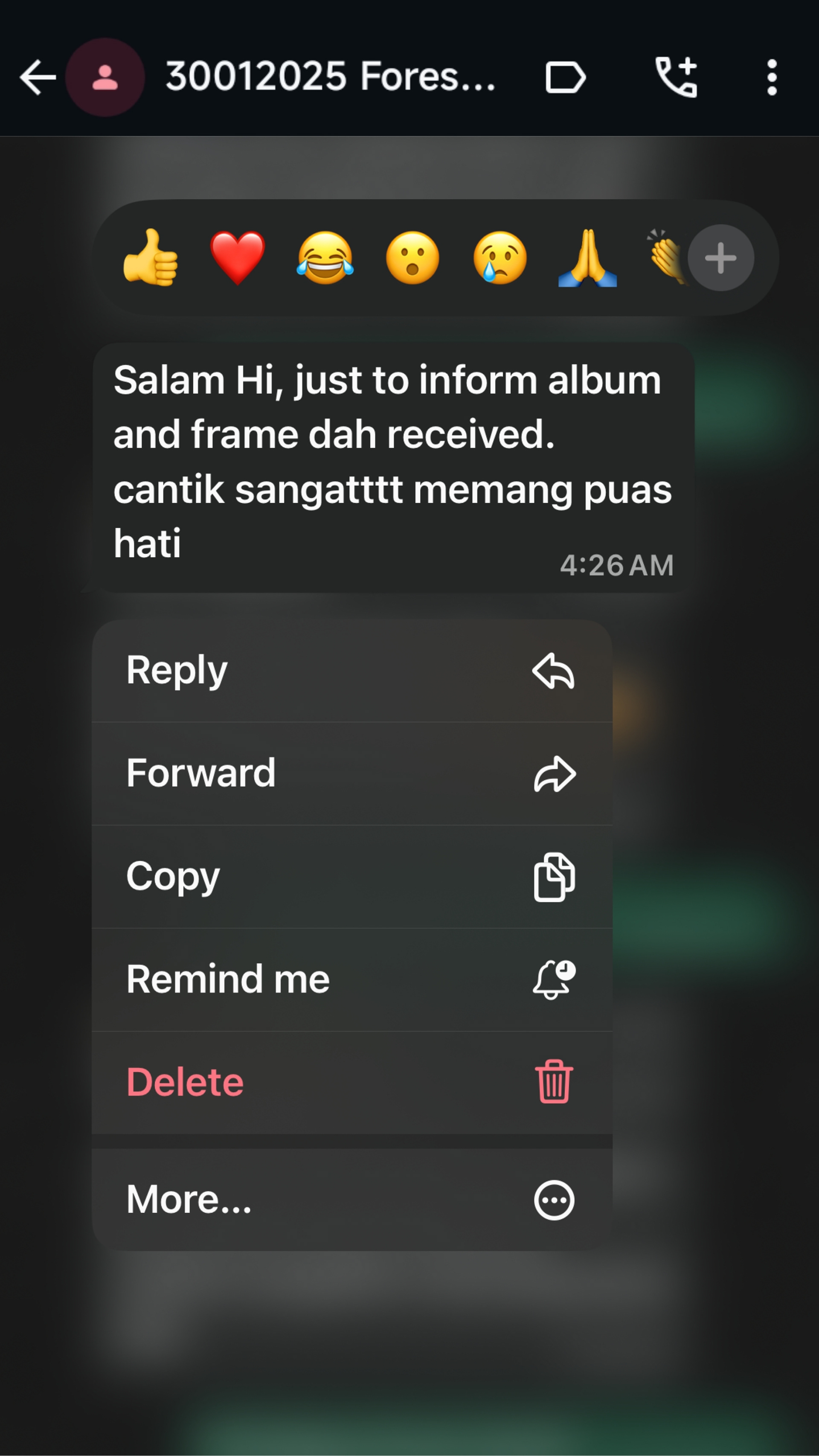The image size is (819, 1456).
Task: React with the laughing tears emoji
Action: [x=325, y=258]
